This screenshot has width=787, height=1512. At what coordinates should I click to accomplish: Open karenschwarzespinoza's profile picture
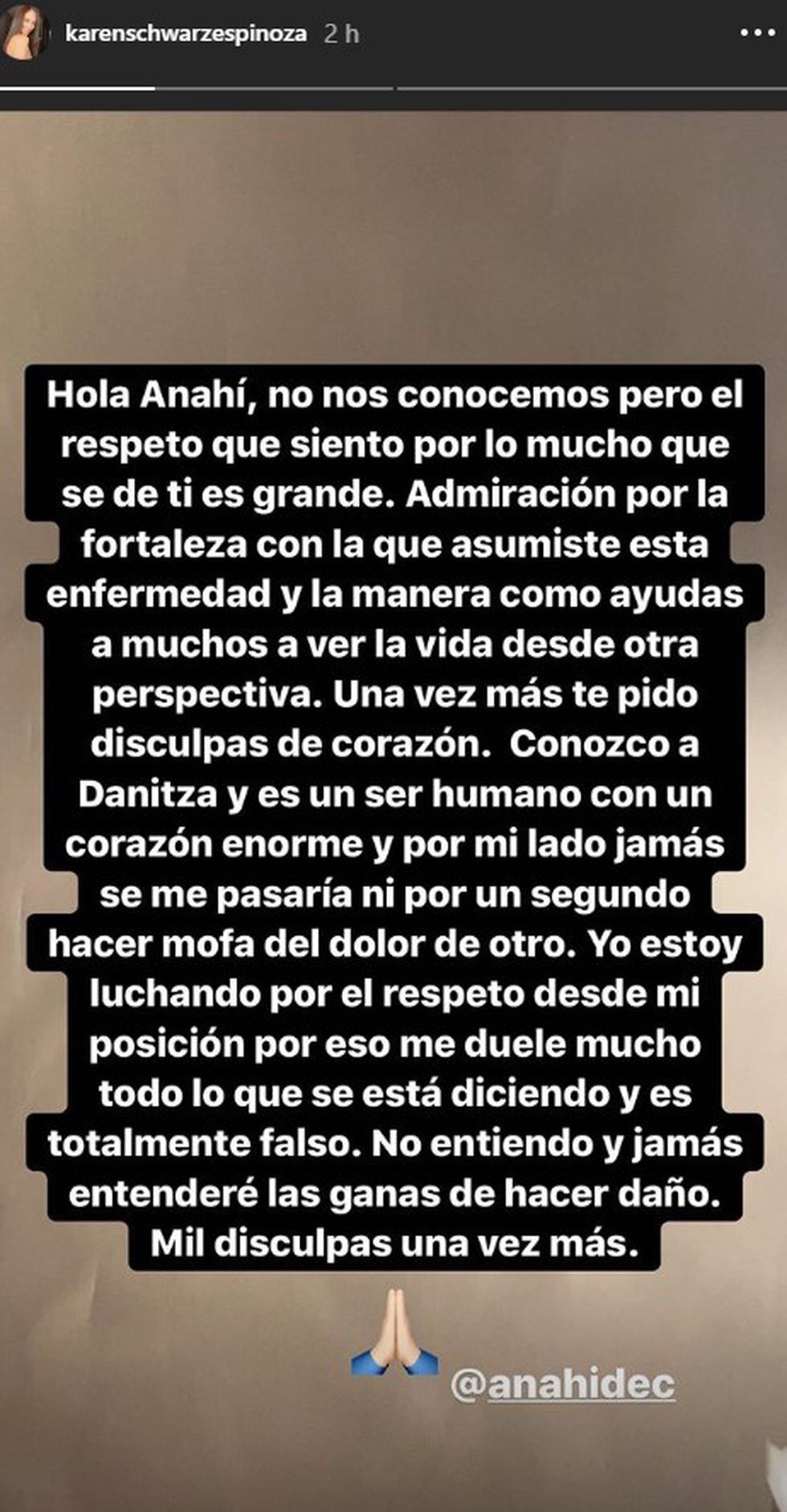point(23,34)
